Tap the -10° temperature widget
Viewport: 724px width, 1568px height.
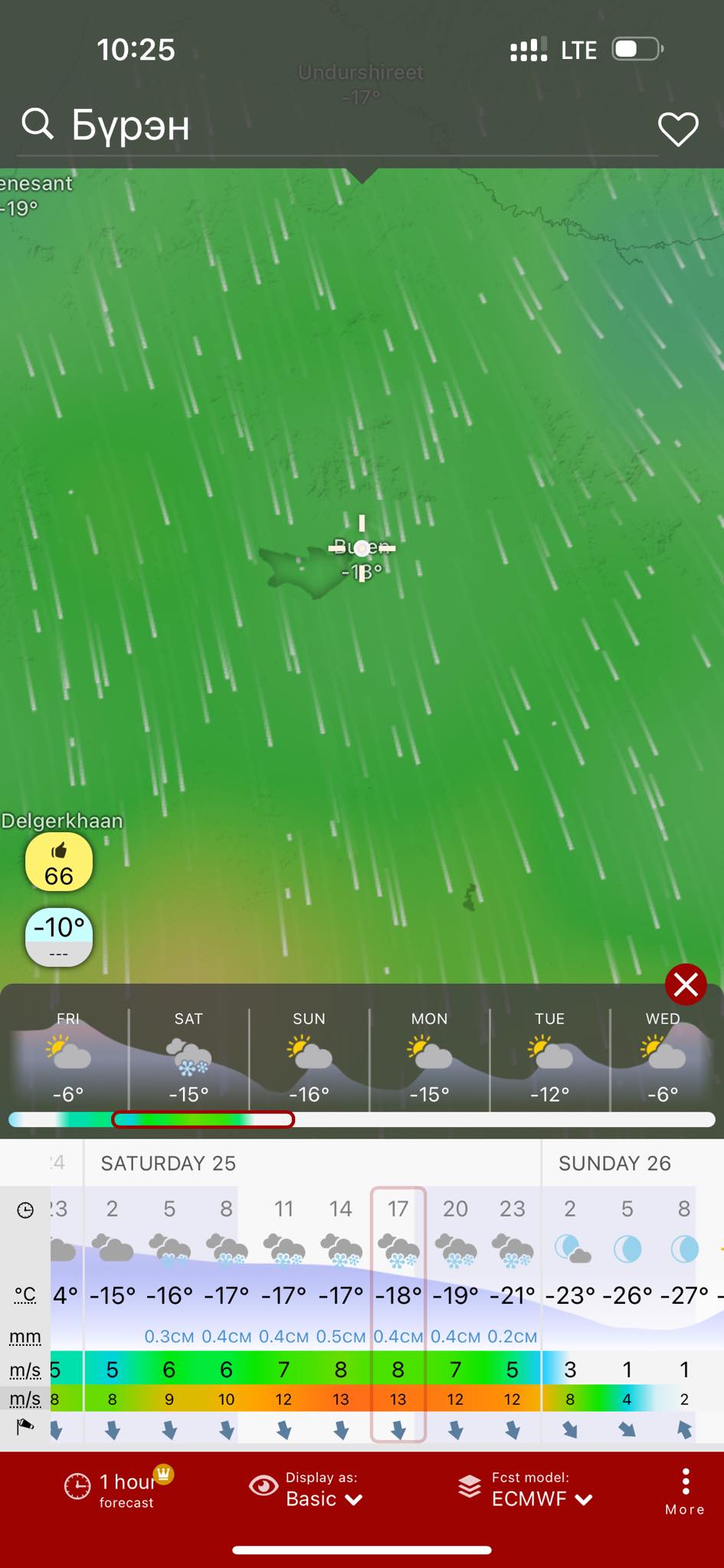(x=59, y=937)
